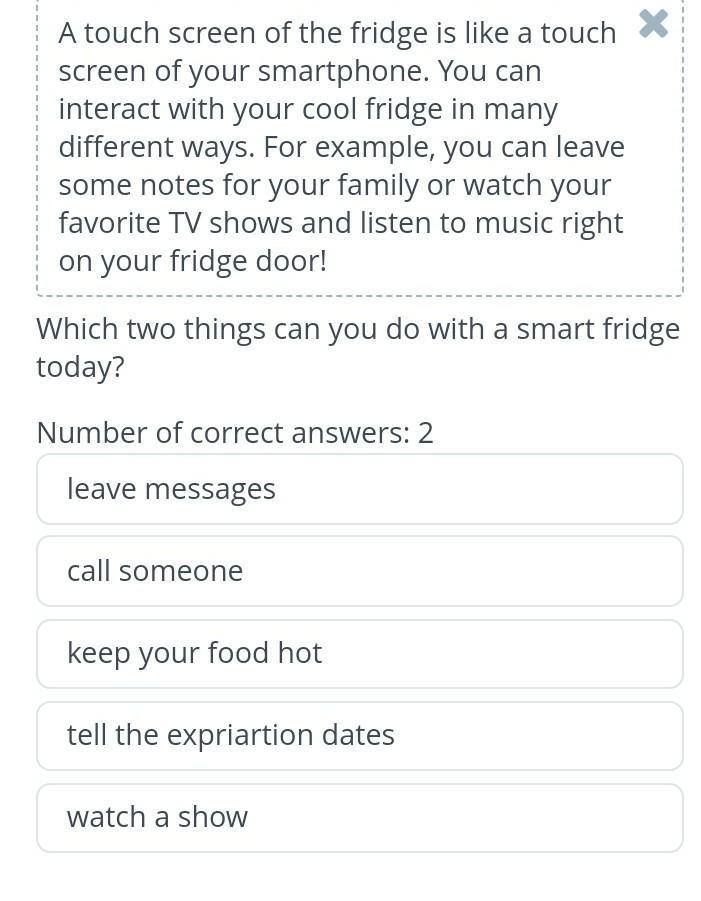Screen dimensions: 701x901
Task: Select the 'watch a show' answer
Action: (x=359, y=817)
